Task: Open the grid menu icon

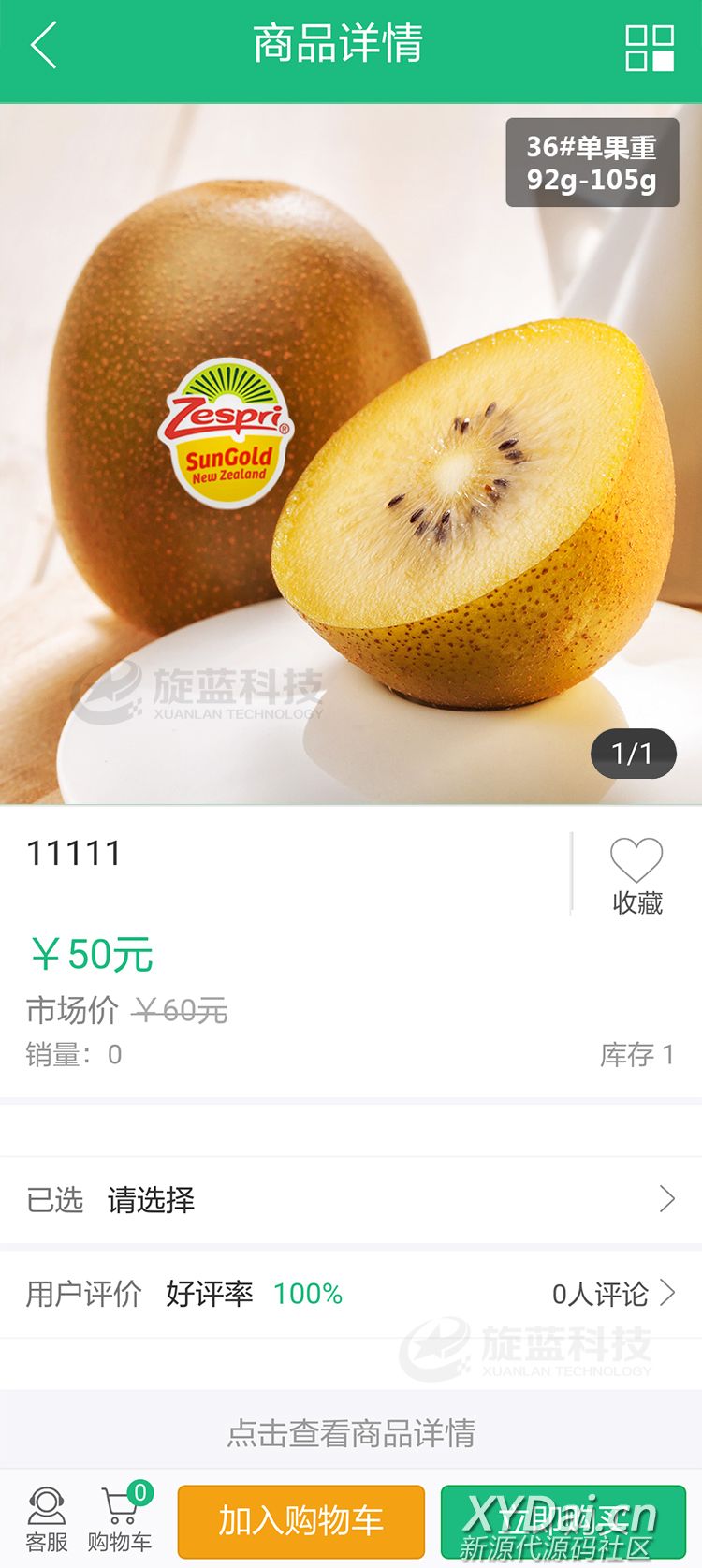Action: click(650, 48)
